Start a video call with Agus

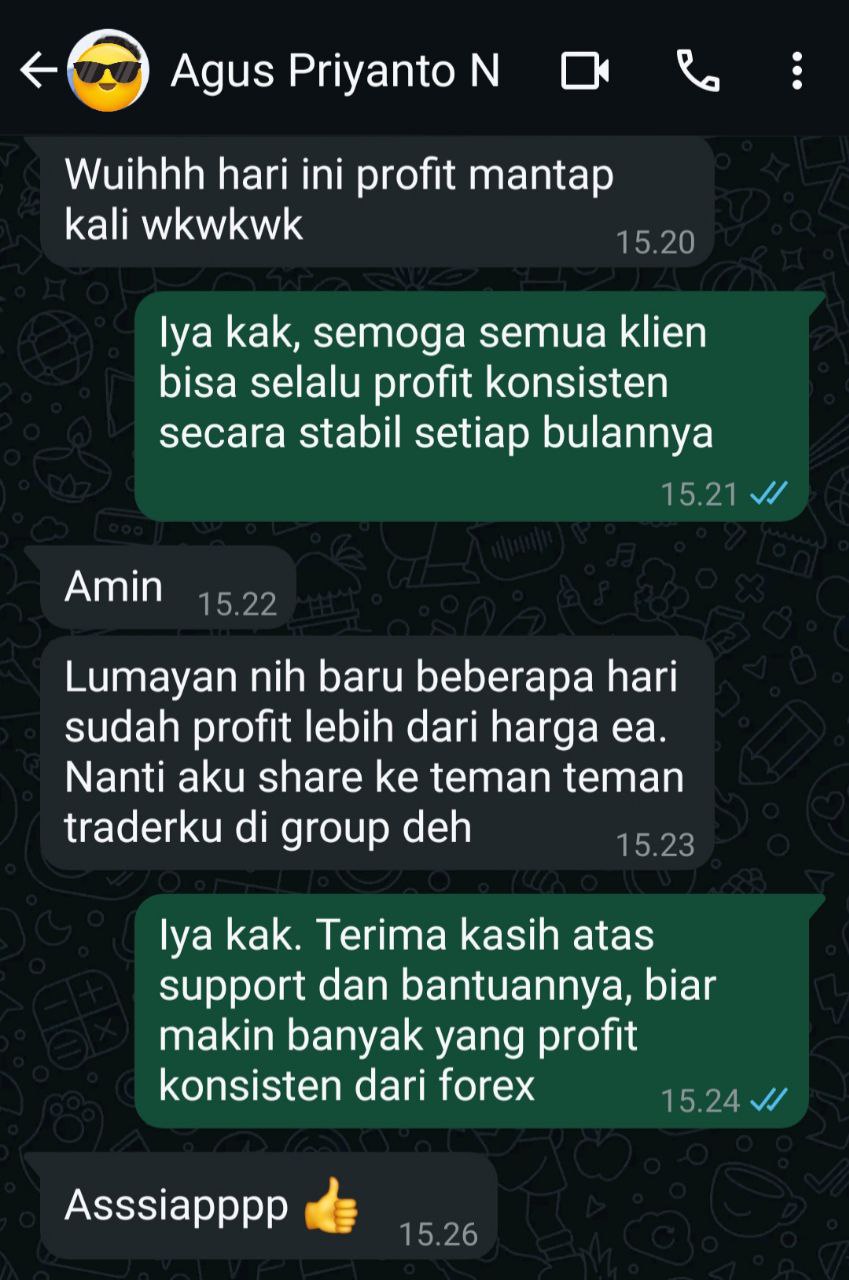click(585, 71)
